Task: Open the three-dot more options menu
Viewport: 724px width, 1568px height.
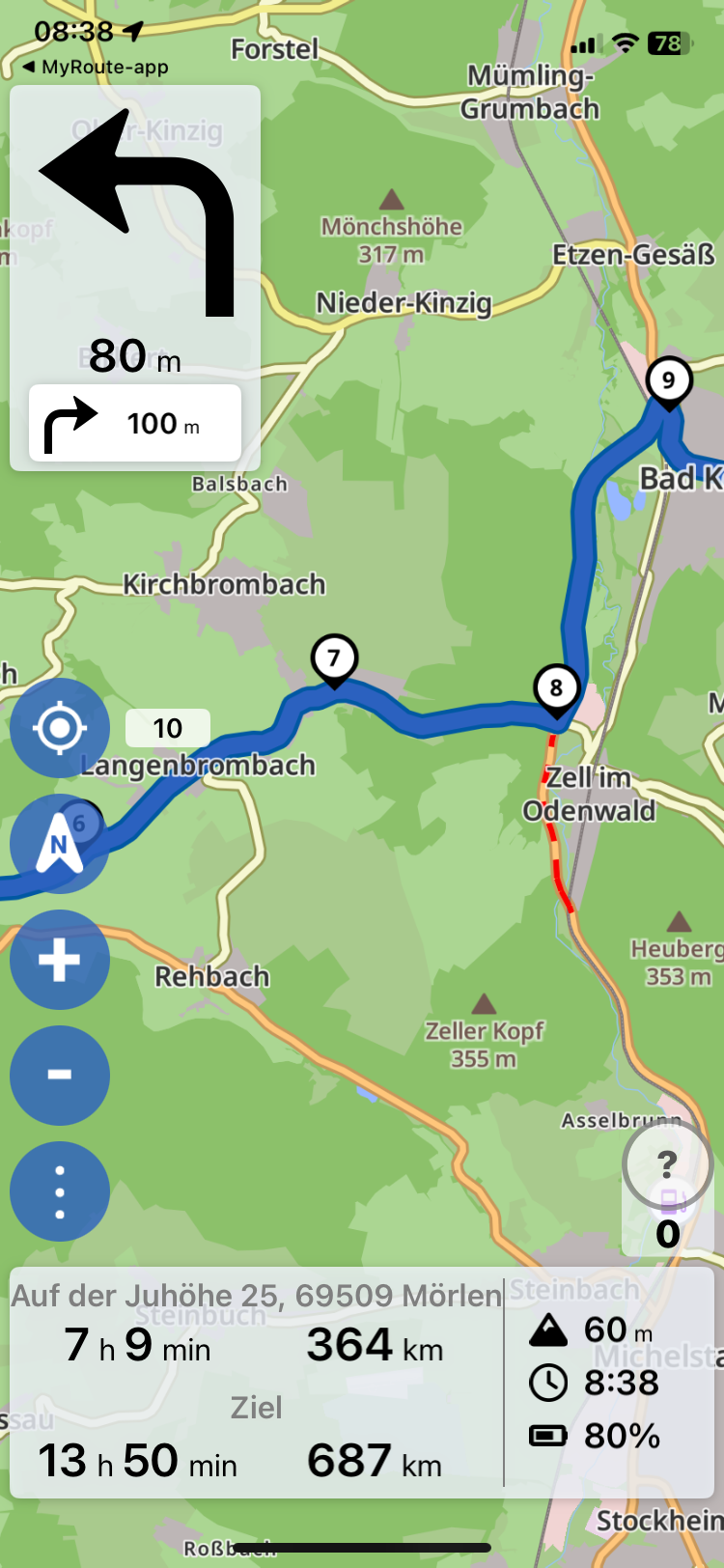Action: tap(60, 1191)
